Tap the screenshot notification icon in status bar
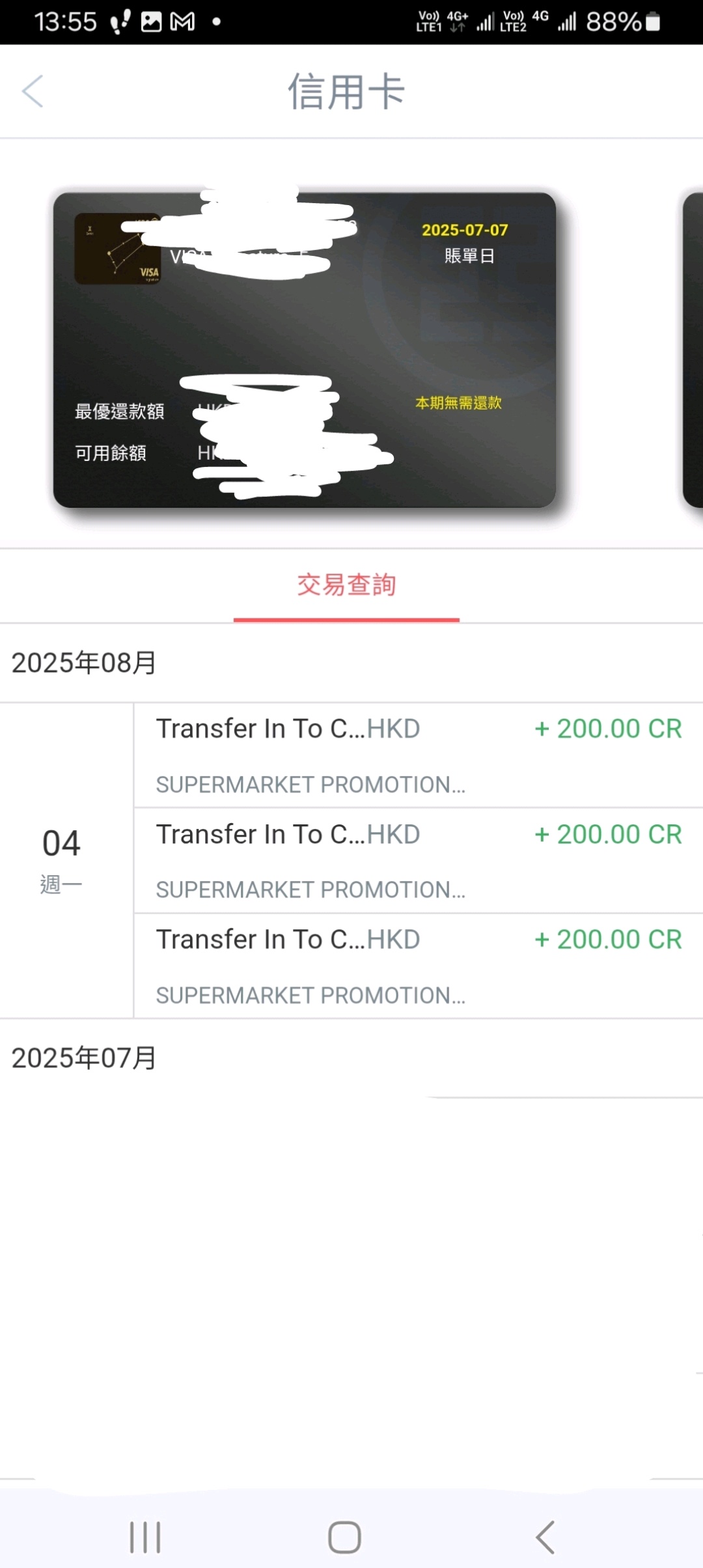This screenshot has width=703, height=1568. click(x=151, y=21)
